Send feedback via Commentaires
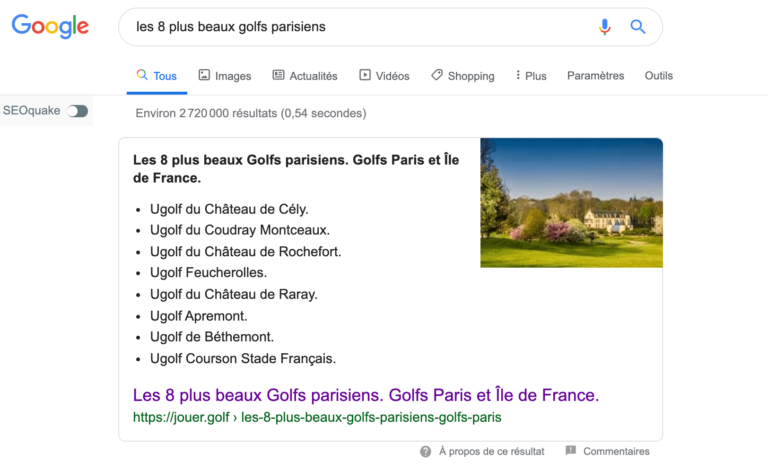Image resolution: width=768 pixels, height=470 pixels. pos(607,452)
